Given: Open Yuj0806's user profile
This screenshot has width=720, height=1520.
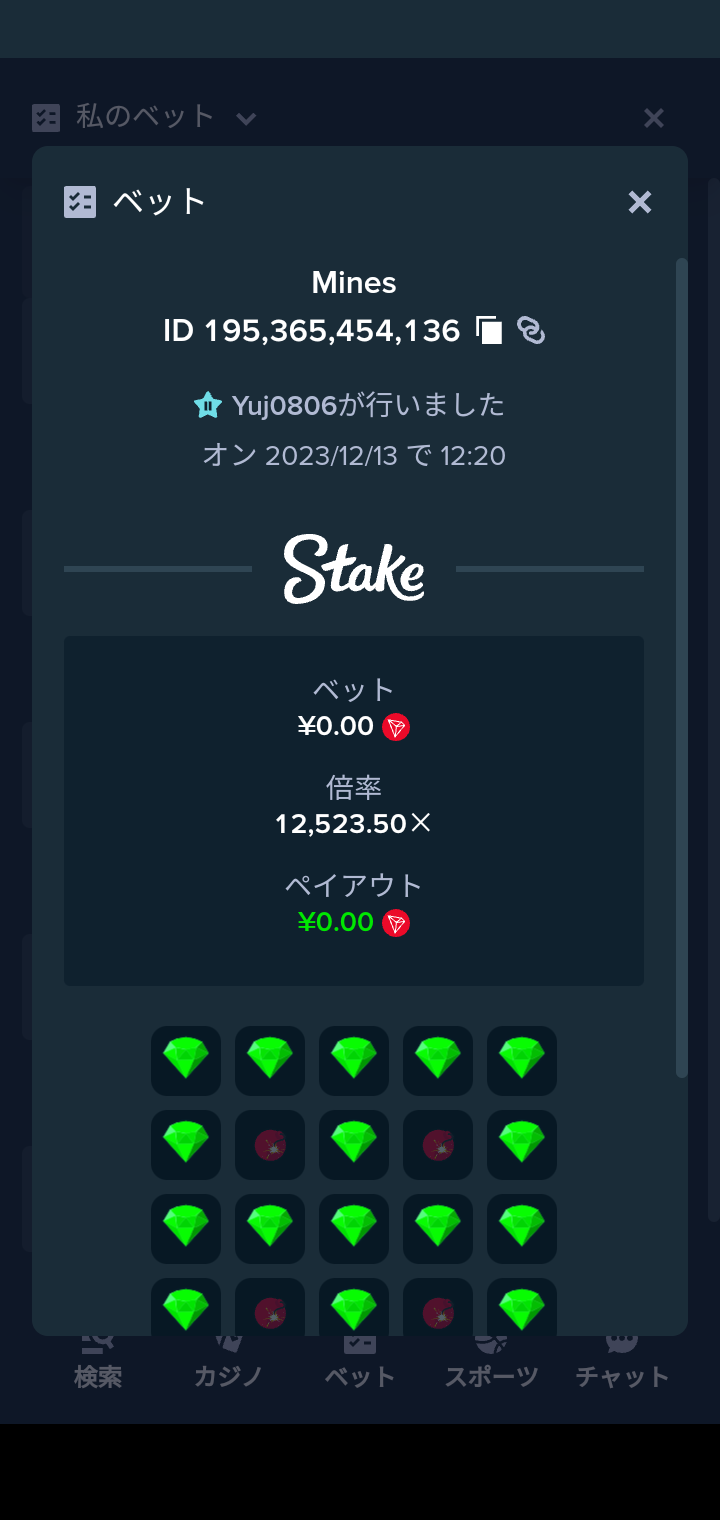Looking at the screenshot, I should click(284, 405).
